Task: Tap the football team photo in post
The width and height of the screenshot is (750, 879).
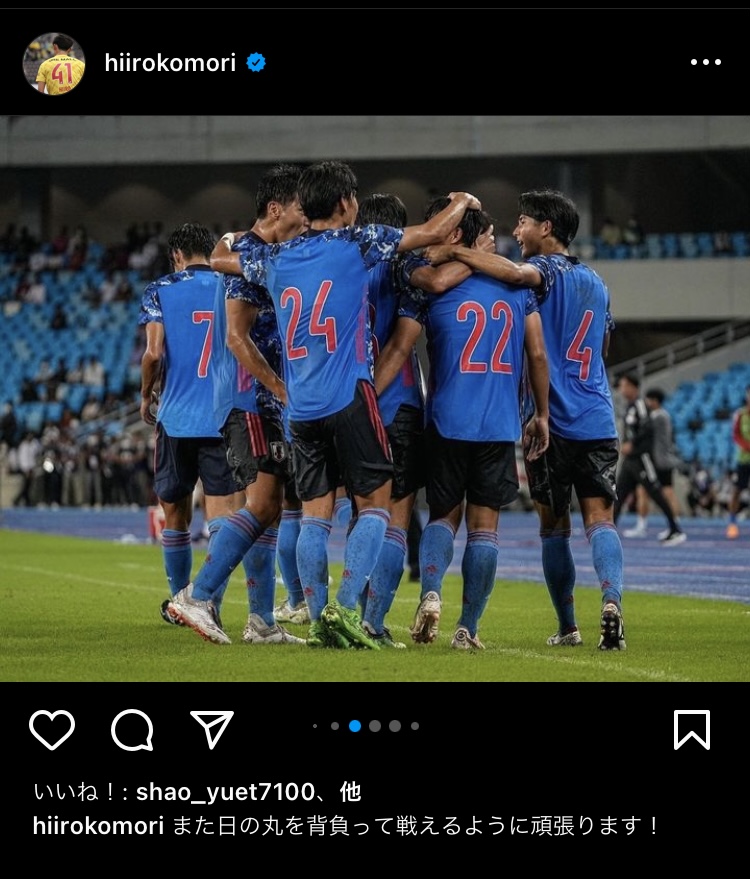Action: pos(375,398)
